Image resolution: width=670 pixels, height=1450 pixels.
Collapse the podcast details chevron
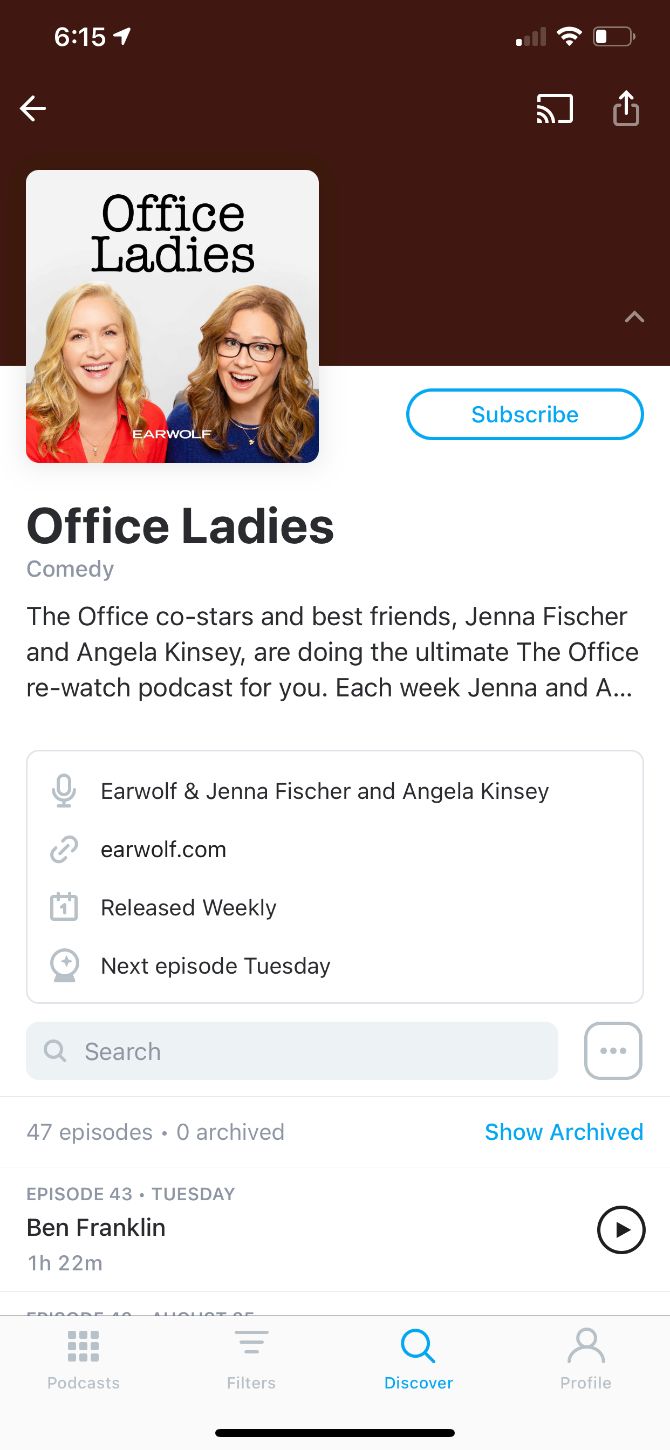634,317
